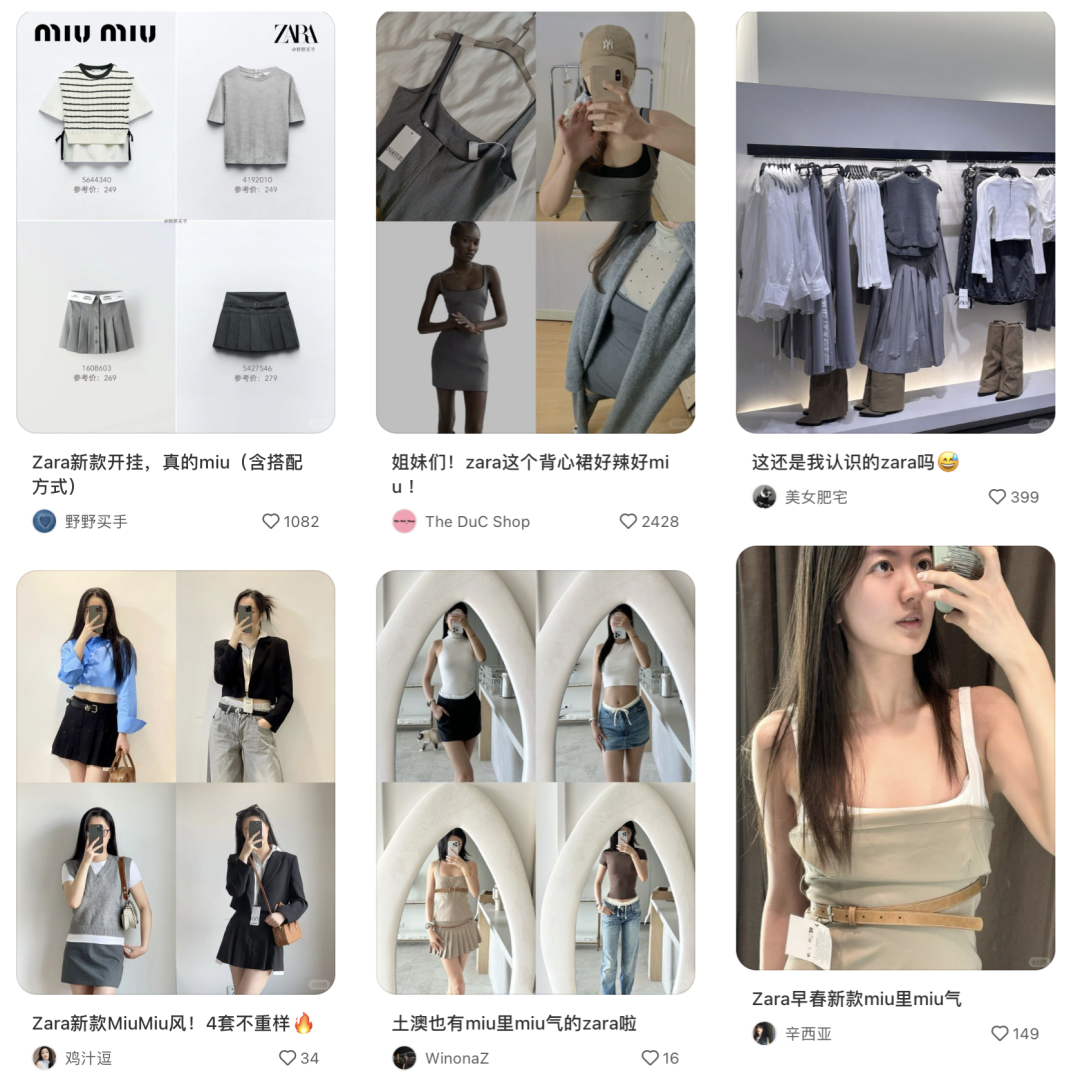Like the post by 野野买手
Screen dimensions: 1080x1072
(271, 521)
